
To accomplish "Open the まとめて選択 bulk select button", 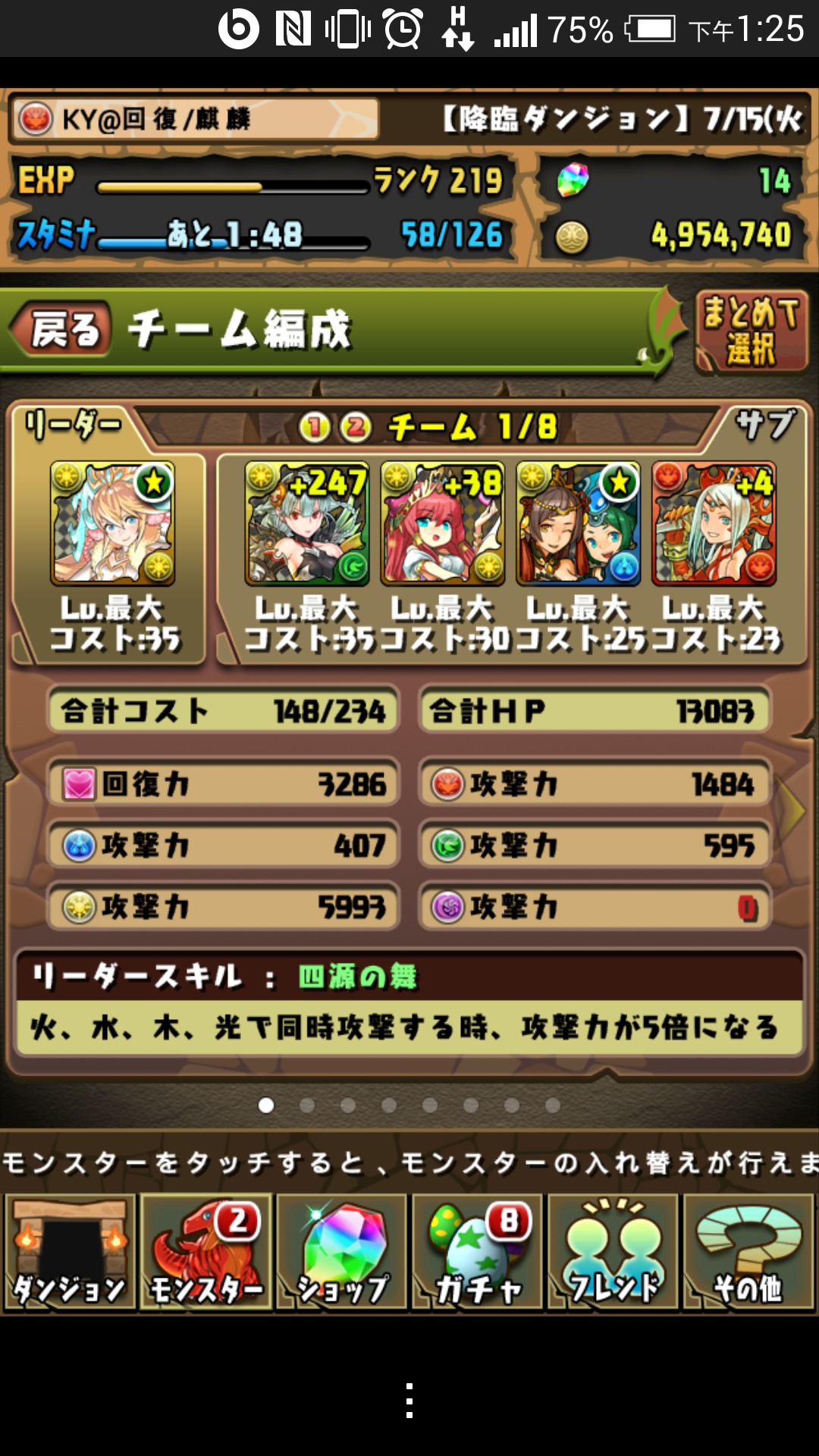I will point(751,331).
